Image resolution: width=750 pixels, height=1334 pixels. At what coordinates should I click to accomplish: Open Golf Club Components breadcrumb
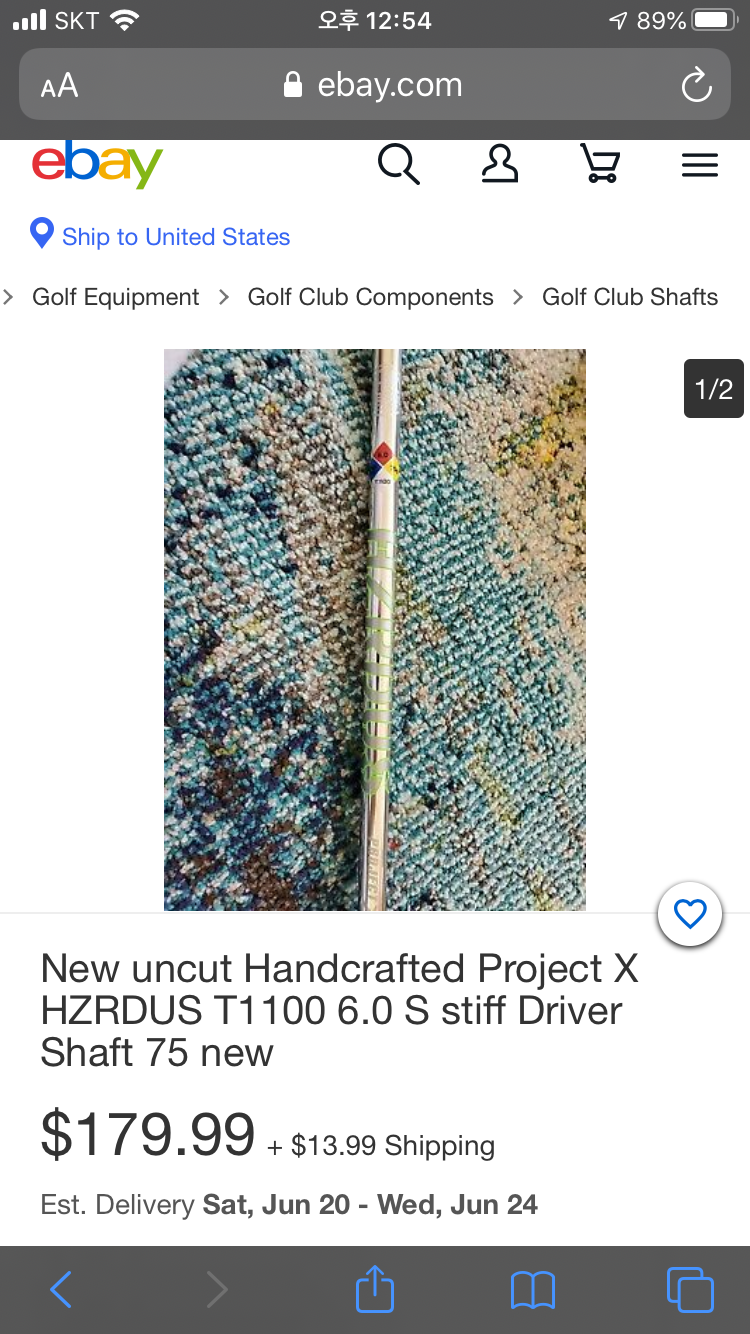pyautogui.click(x=370, y=297)
